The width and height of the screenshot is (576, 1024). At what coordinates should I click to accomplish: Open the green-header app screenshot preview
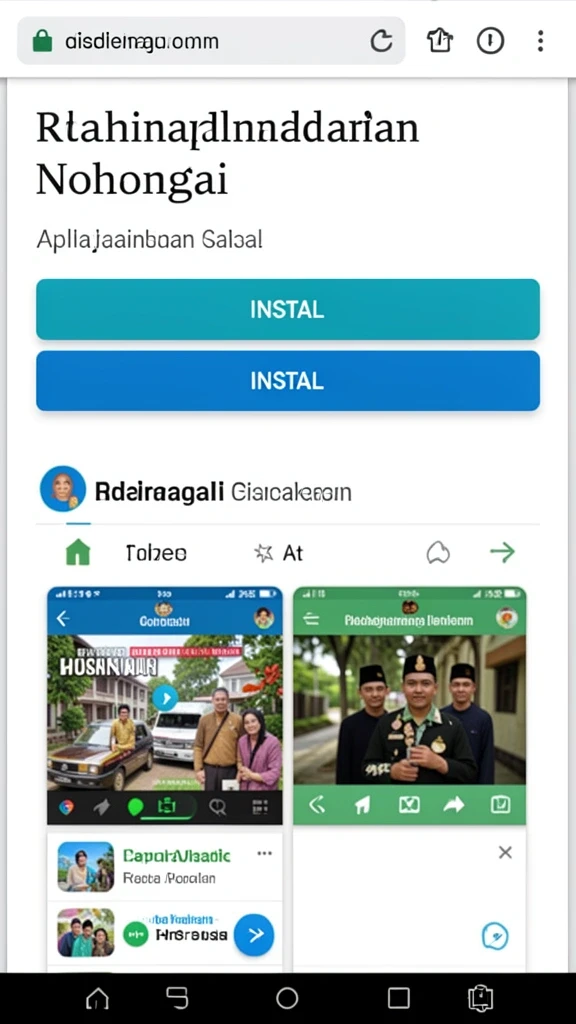click(409, 705)
